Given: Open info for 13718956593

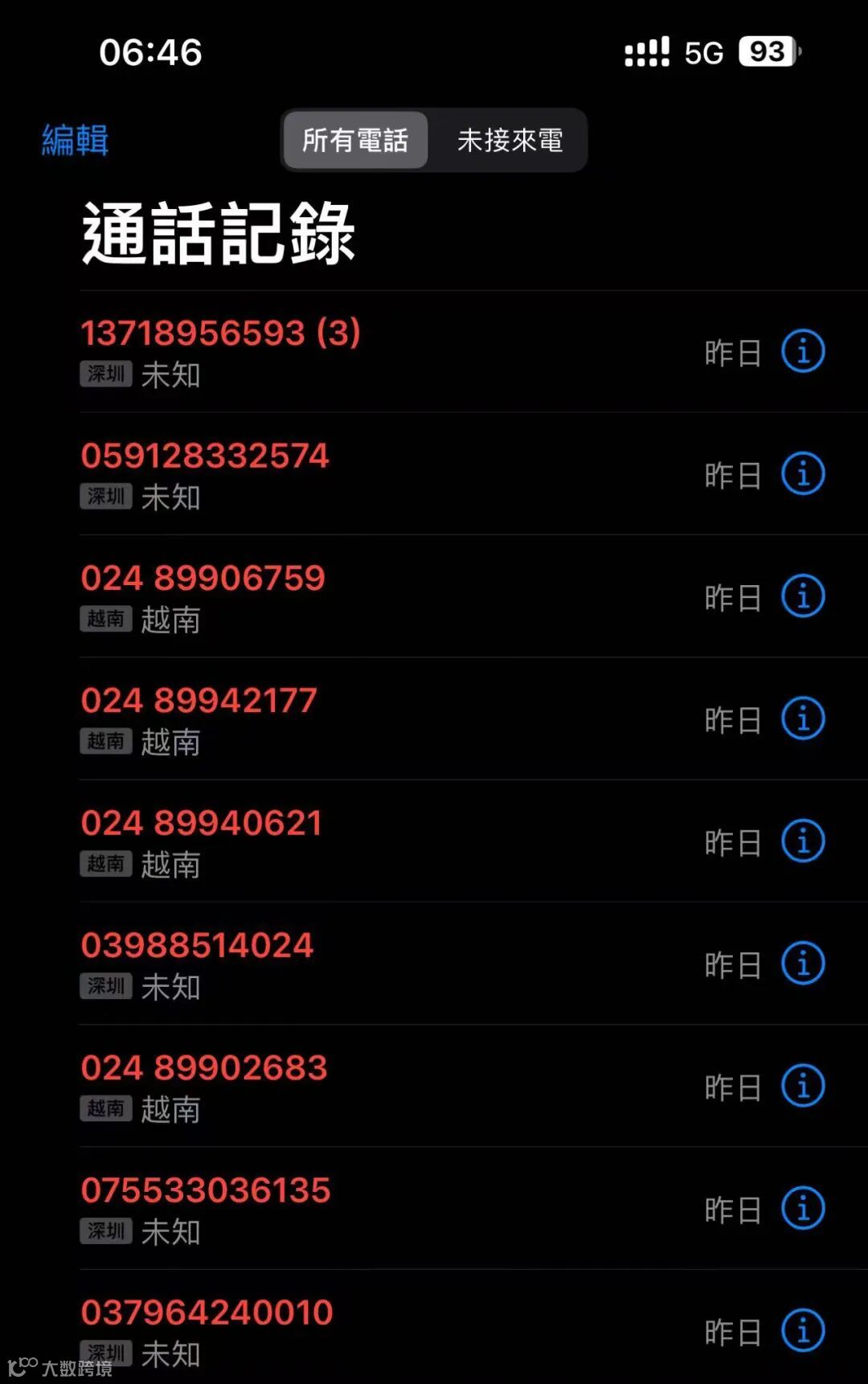Looking at the screenshot, I should [x=803, y=351].
